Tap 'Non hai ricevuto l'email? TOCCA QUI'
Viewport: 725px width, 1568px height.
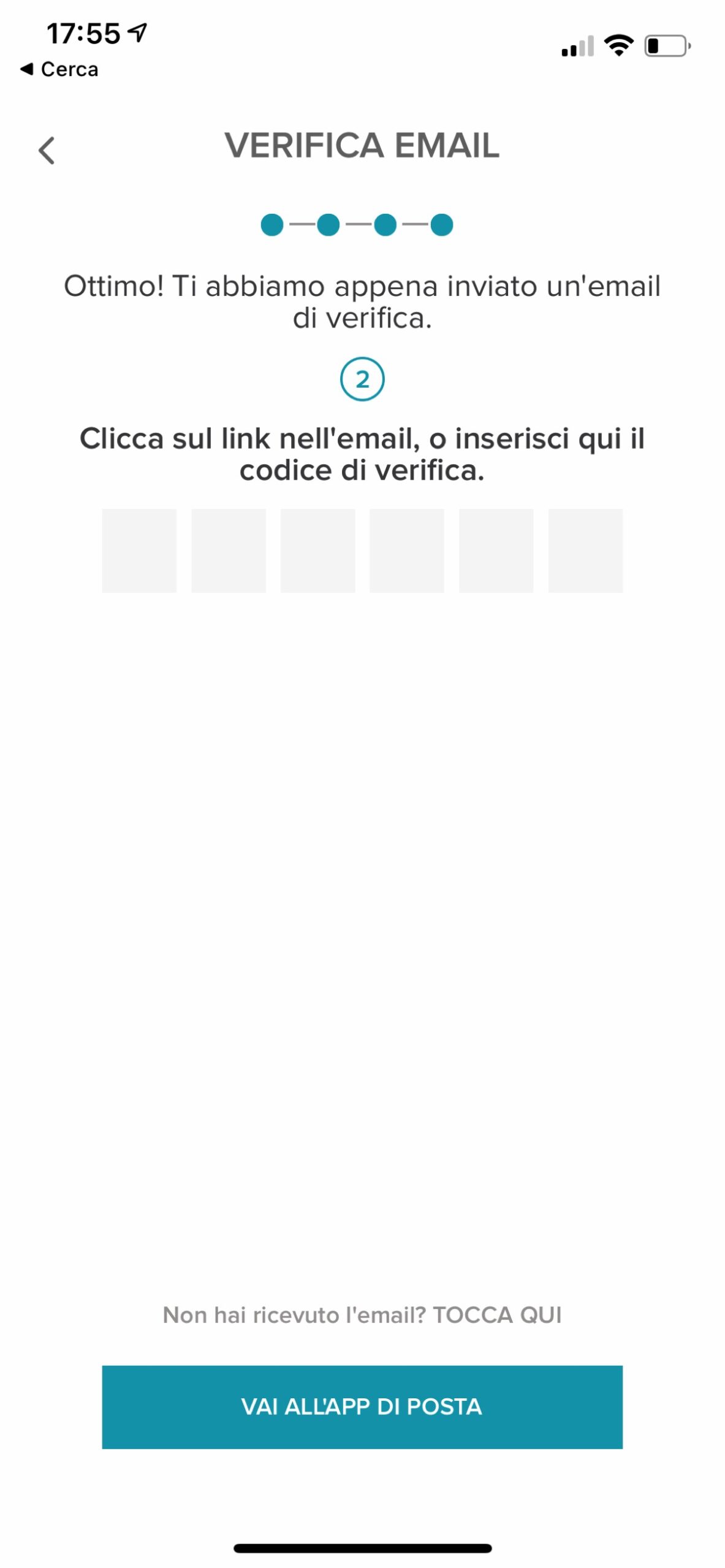362,1314
